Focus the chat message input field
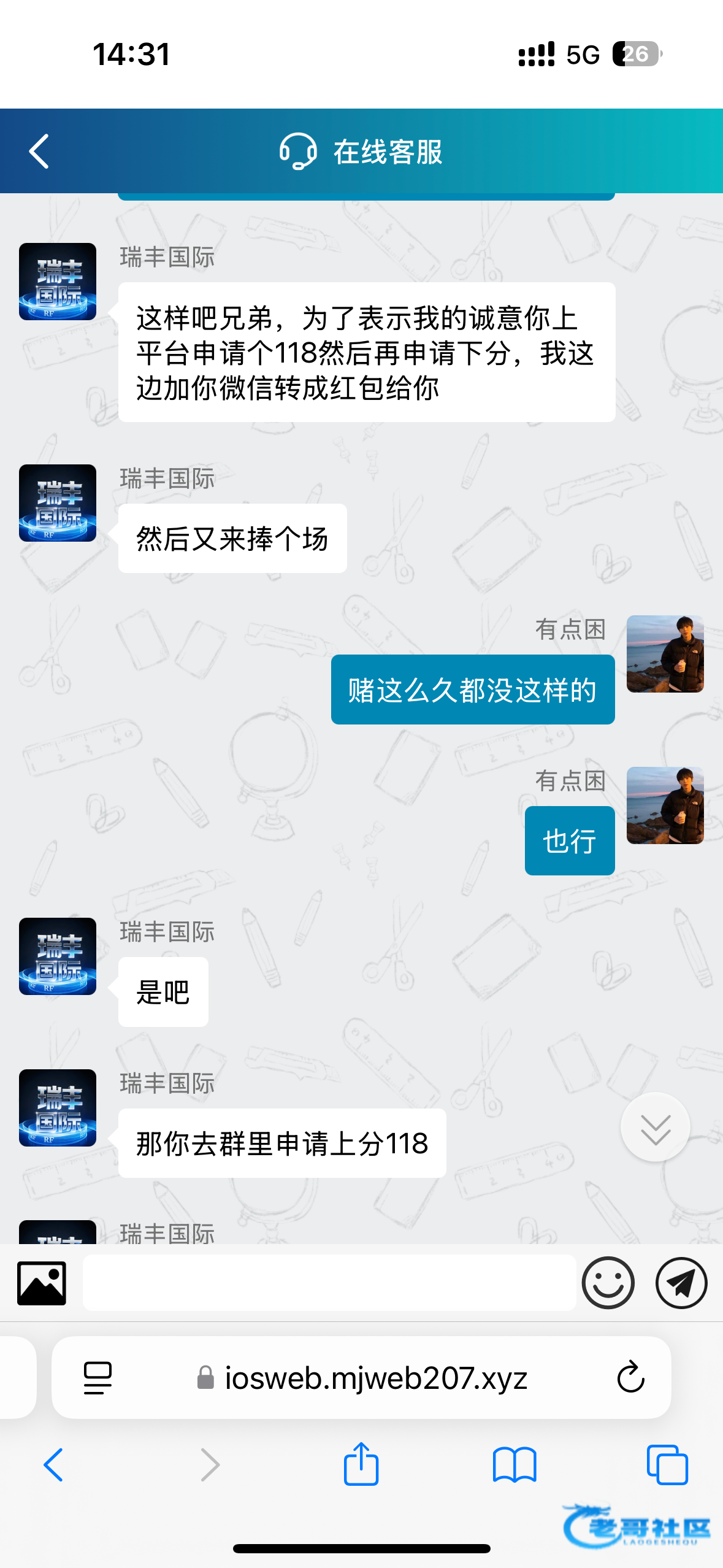The width and height of the screenshot is (723, 1568). [329, 1283]
